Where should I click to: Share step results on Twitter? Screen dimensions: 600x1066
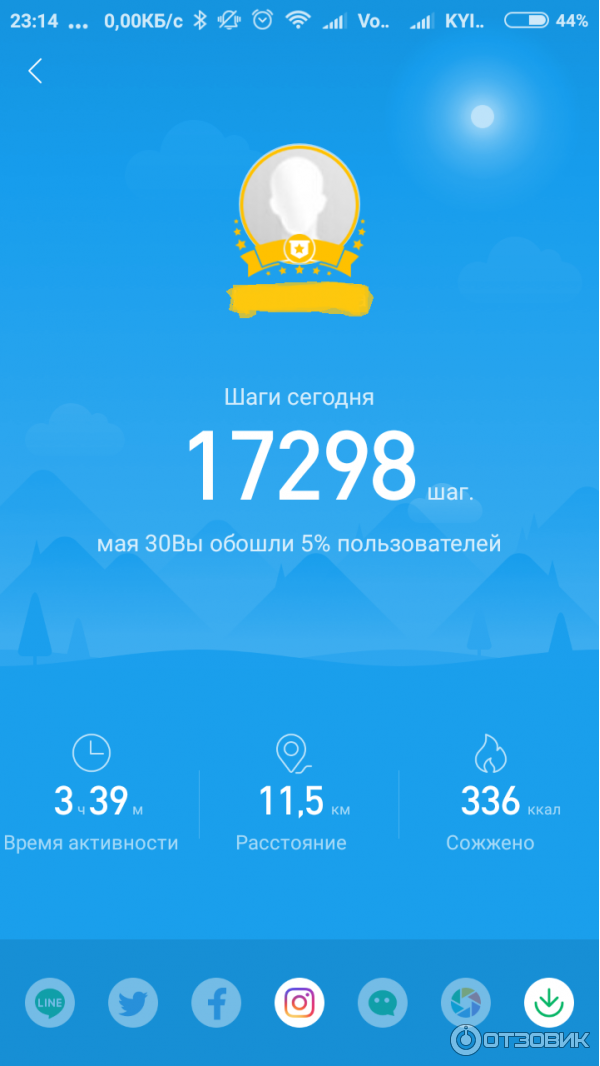click(x=133, y=1001)
